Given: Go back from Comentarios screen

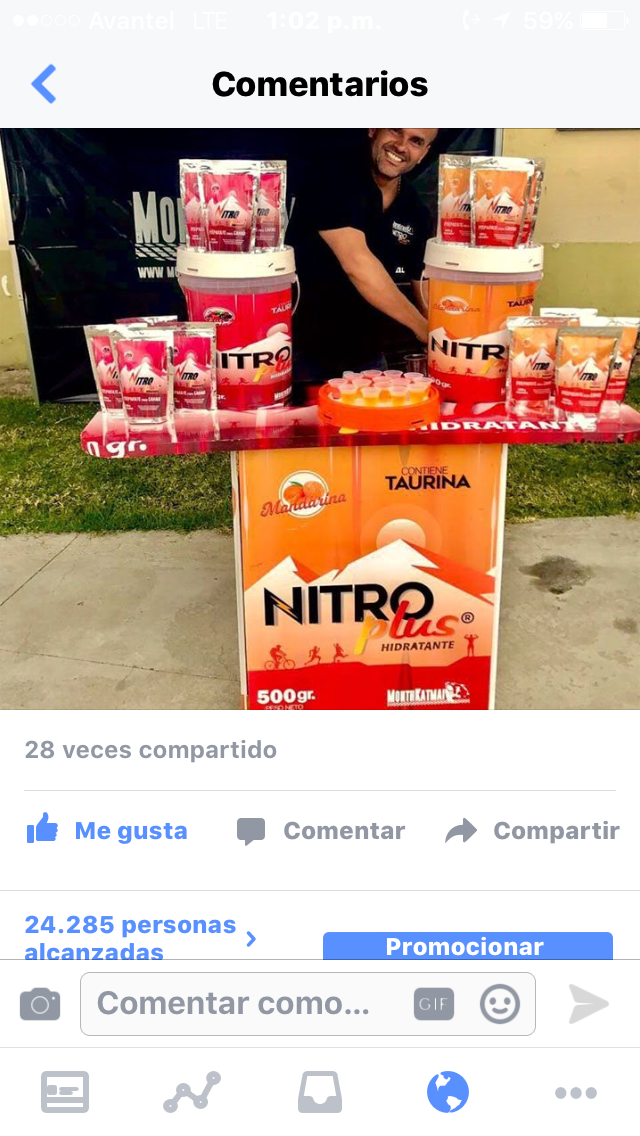Looking at the screenshot, I should (x=44, y=85).
